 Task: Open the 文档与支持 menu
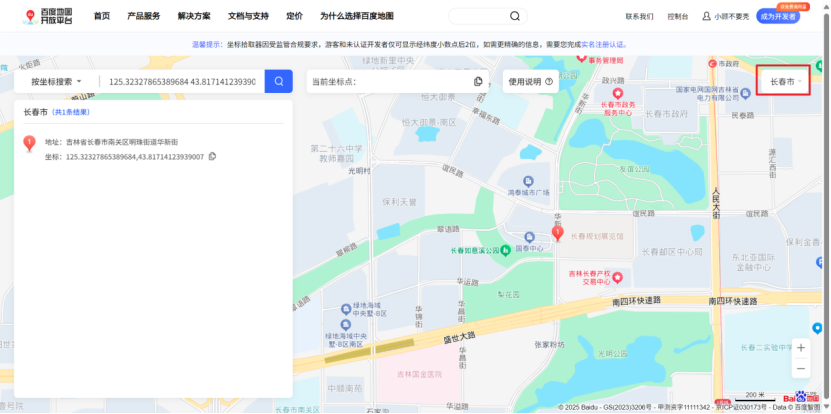tap(248, 16)
